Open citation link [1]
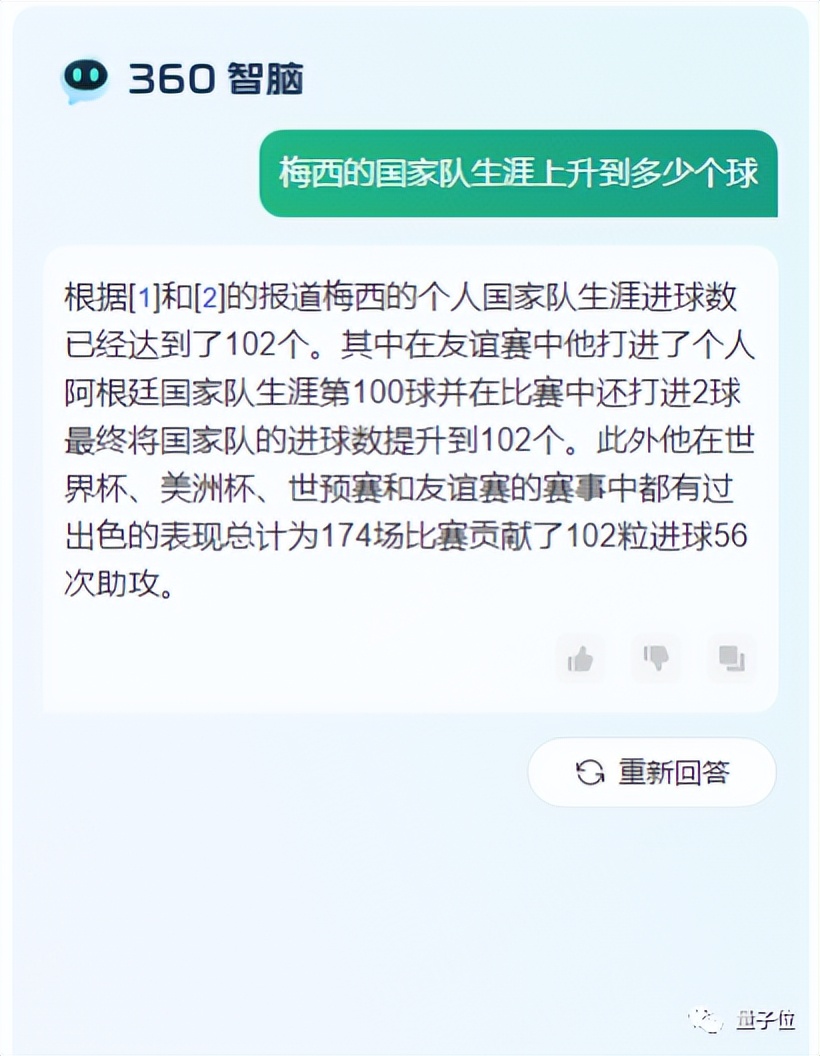 (x=146, y=297)
